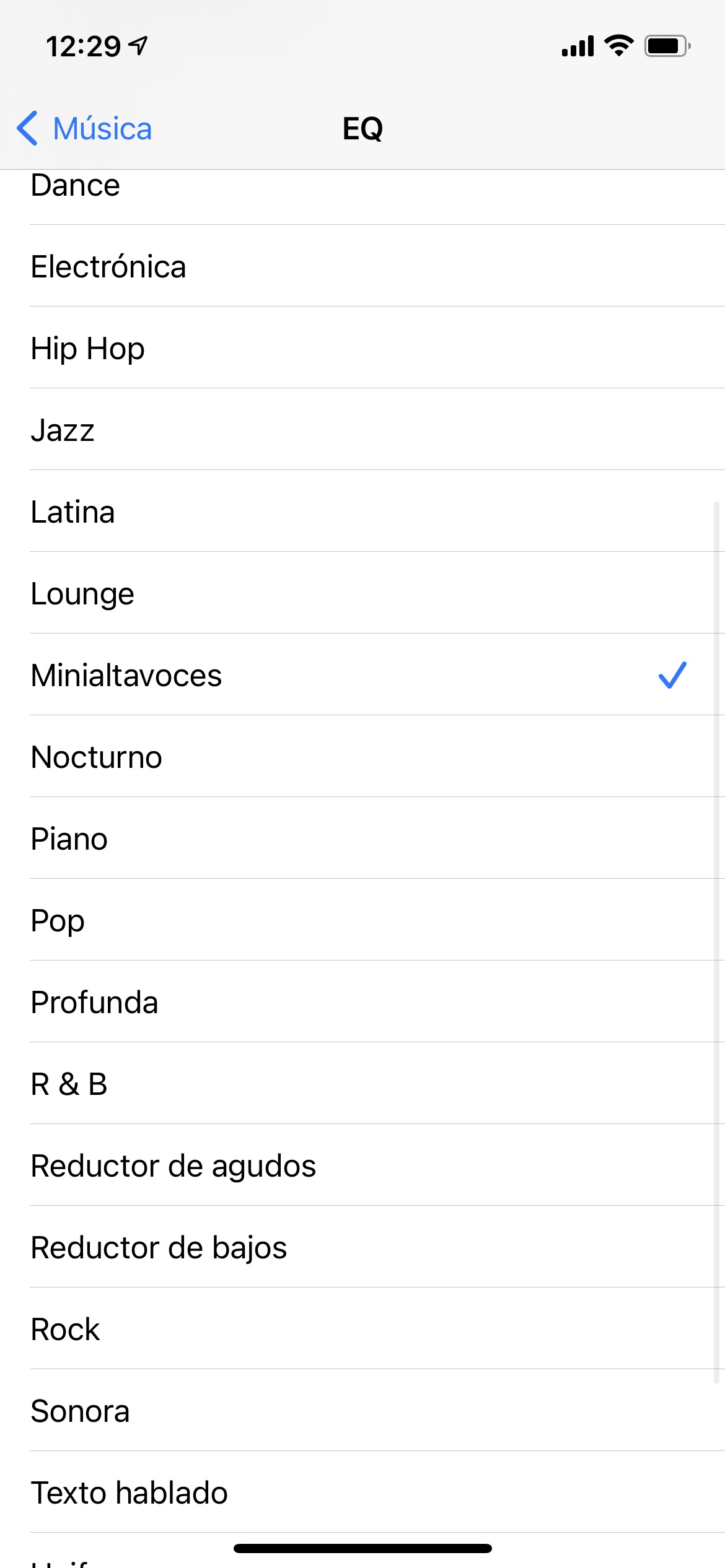Pick the Hip Hop preset
Screen dimensions: 725x1568
click(x=362, y=347)
